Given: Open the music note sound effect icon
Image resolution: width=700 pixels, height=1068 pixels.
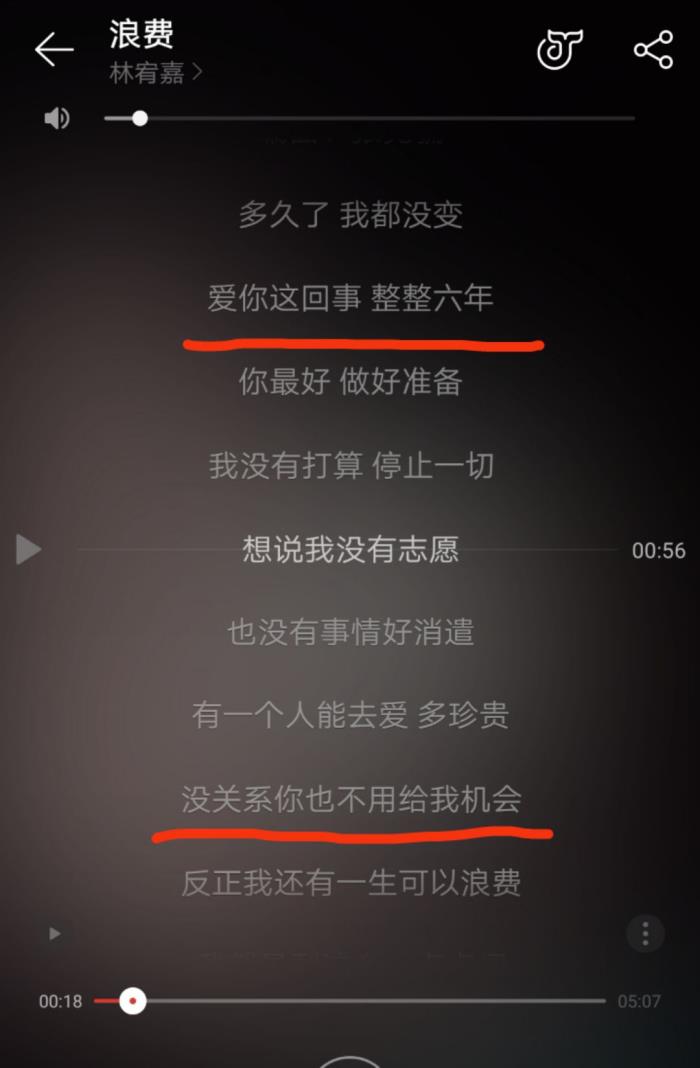Looking at the screenshot, I should 560,49.
